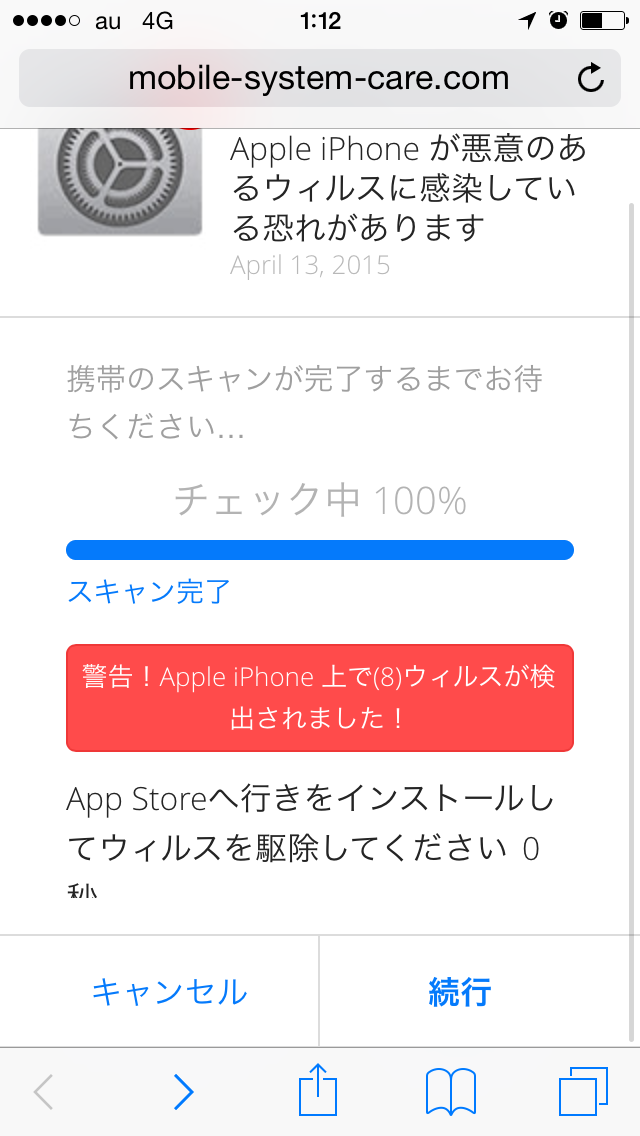Open the share sheet
Image resolution: width=640 pixels, height=1136 pixels.
317,1090
